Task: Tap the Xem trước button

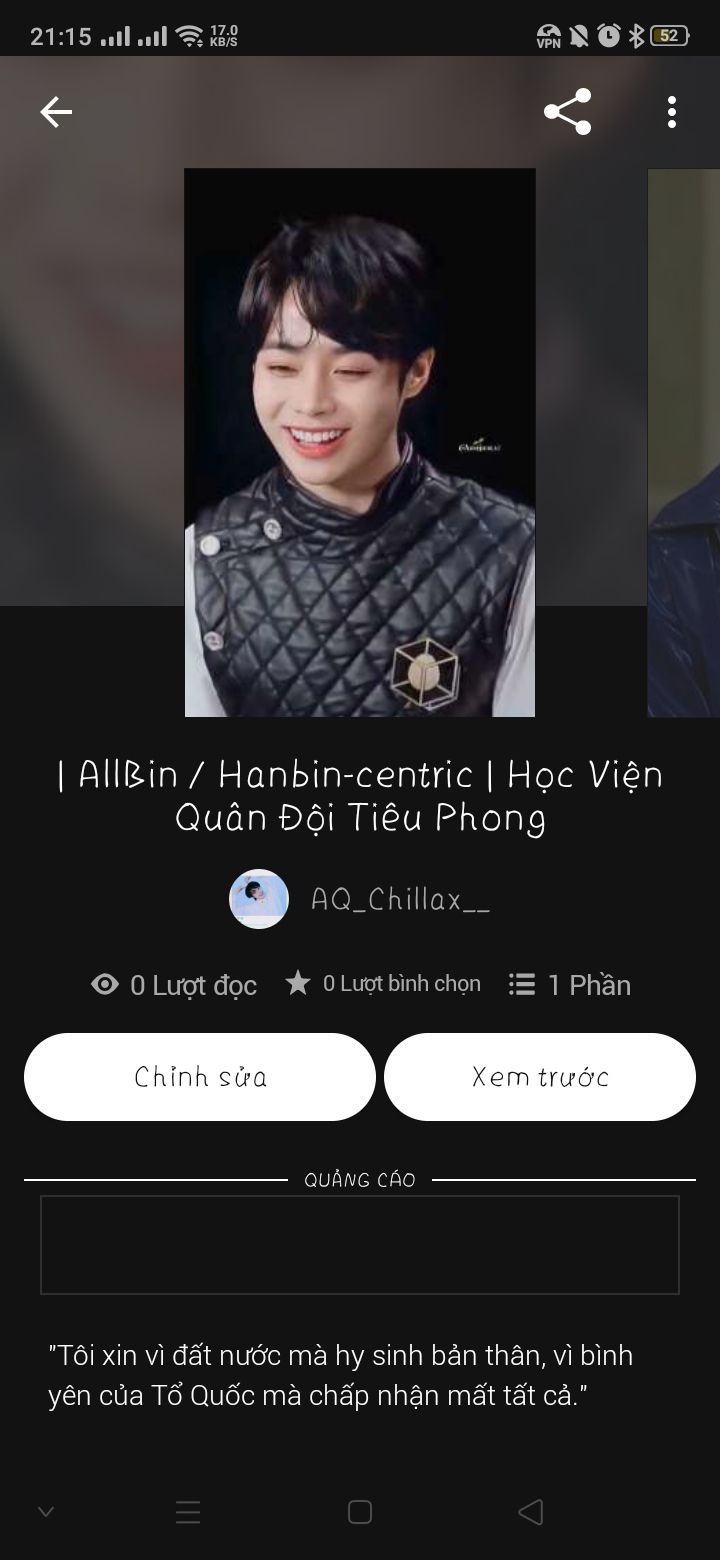Action: [x=540, y=1077]
